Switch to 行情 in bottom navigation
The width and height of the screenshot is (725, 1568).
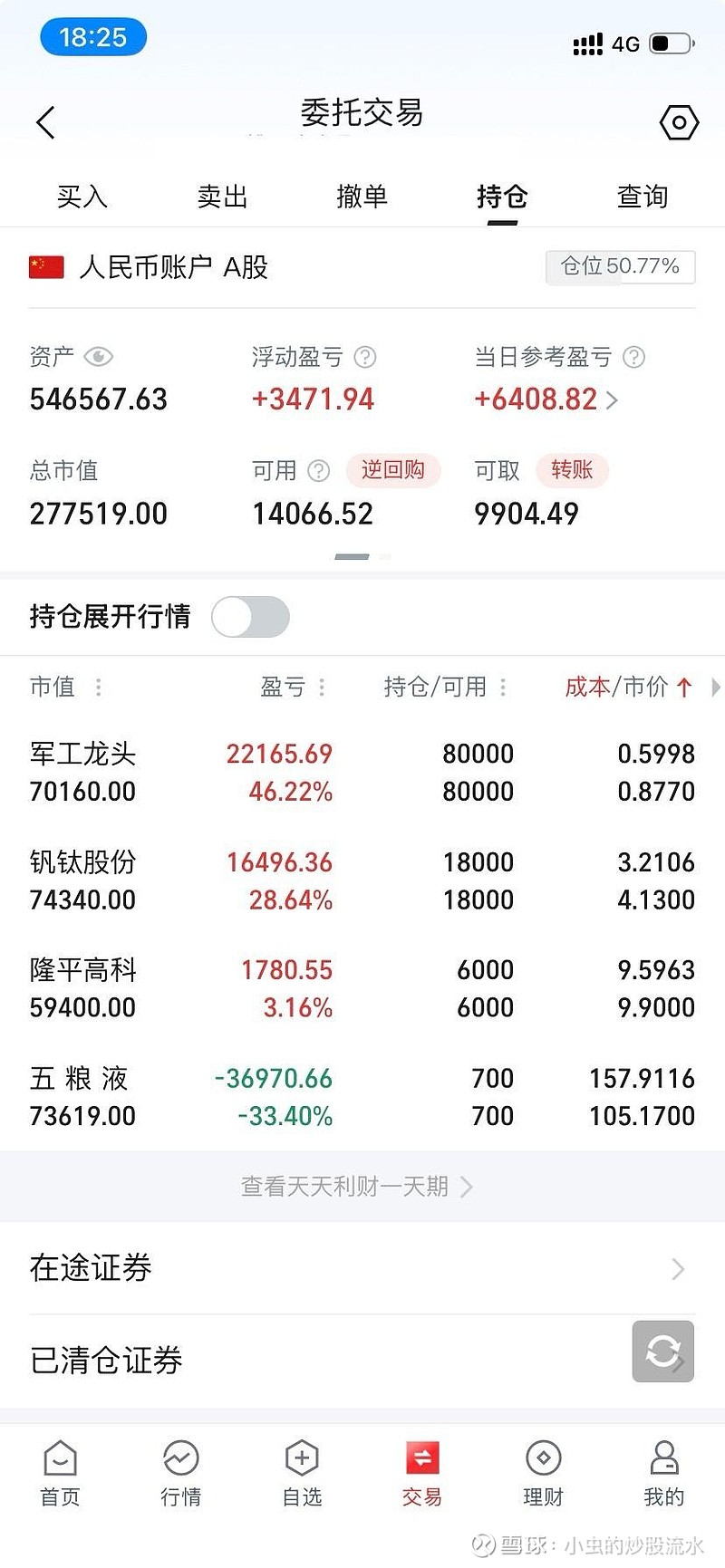point(181,1473)
